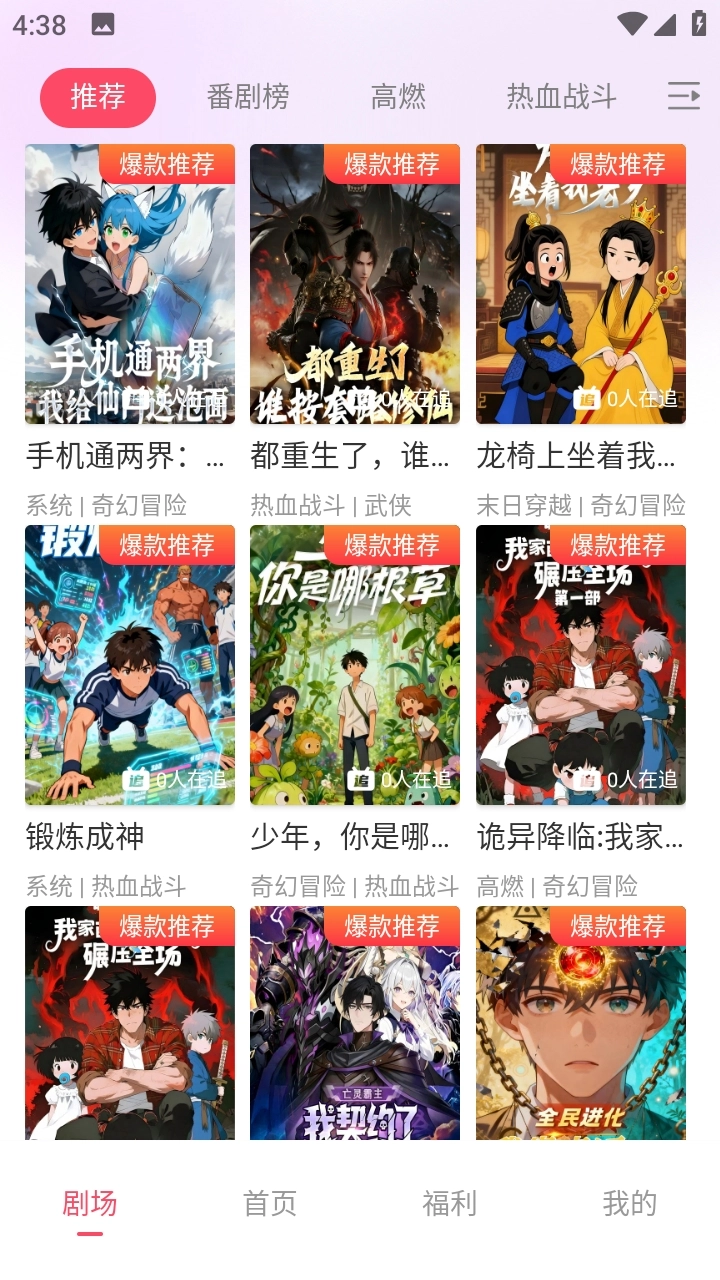The width and height of the screenshot is (720, 1280).
Task: Open the 热血战斗 tab
Action: (560, 96)
